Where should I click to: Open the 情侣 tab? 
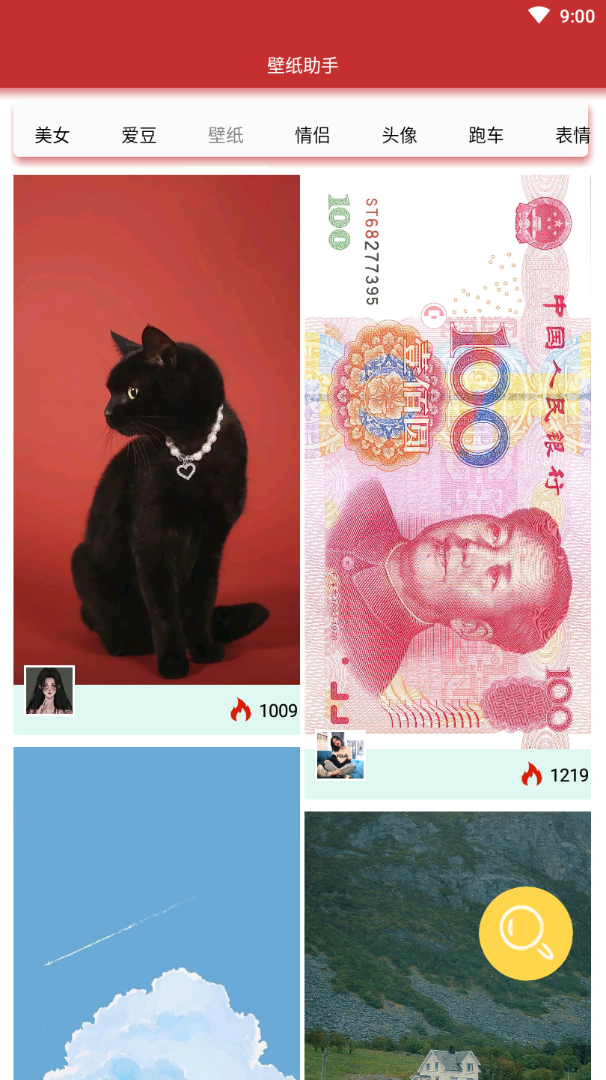tap(312, 135)
